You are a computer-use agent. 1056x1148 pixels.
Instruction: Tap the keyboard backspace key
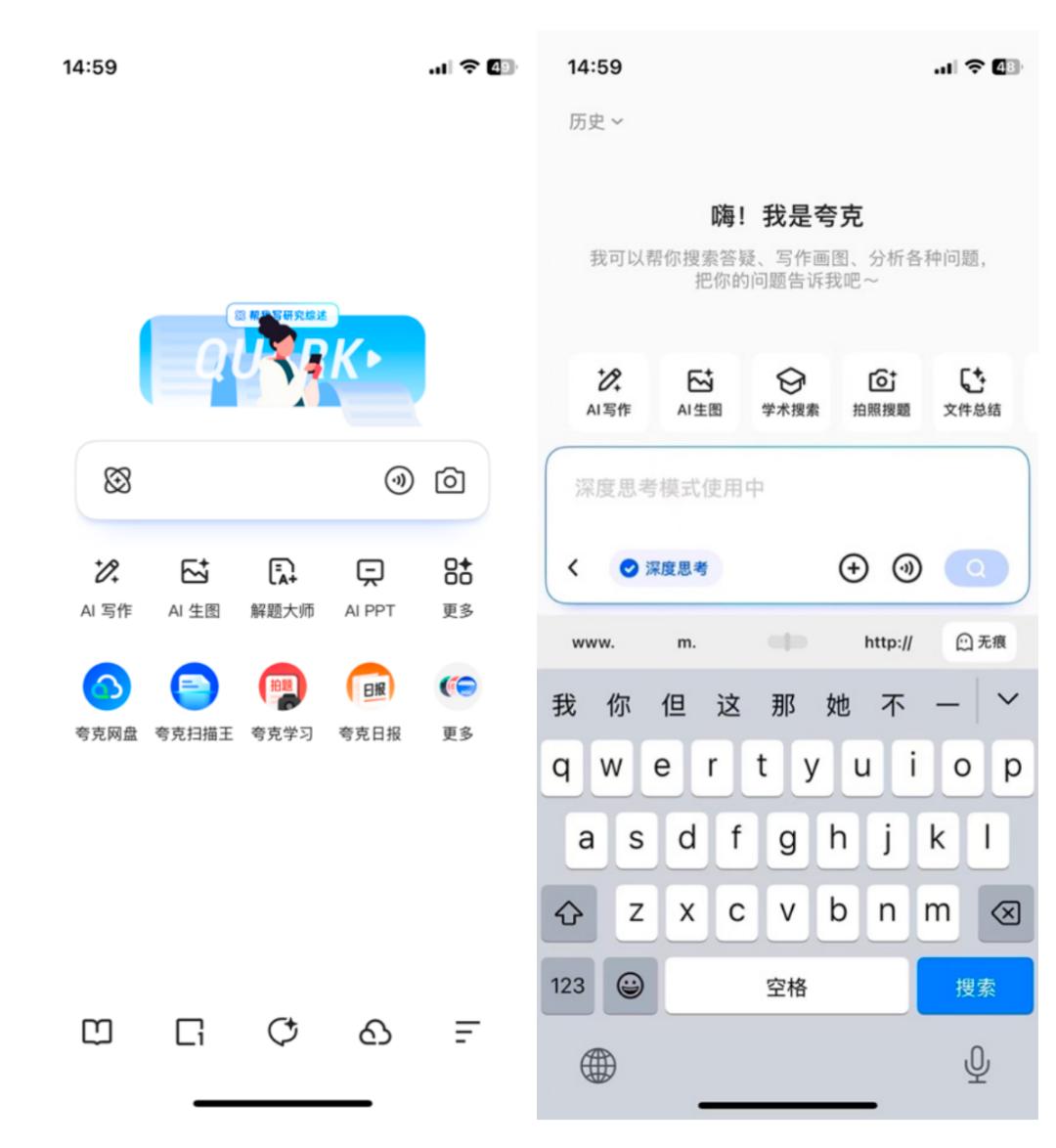[x=1004, y=912]
